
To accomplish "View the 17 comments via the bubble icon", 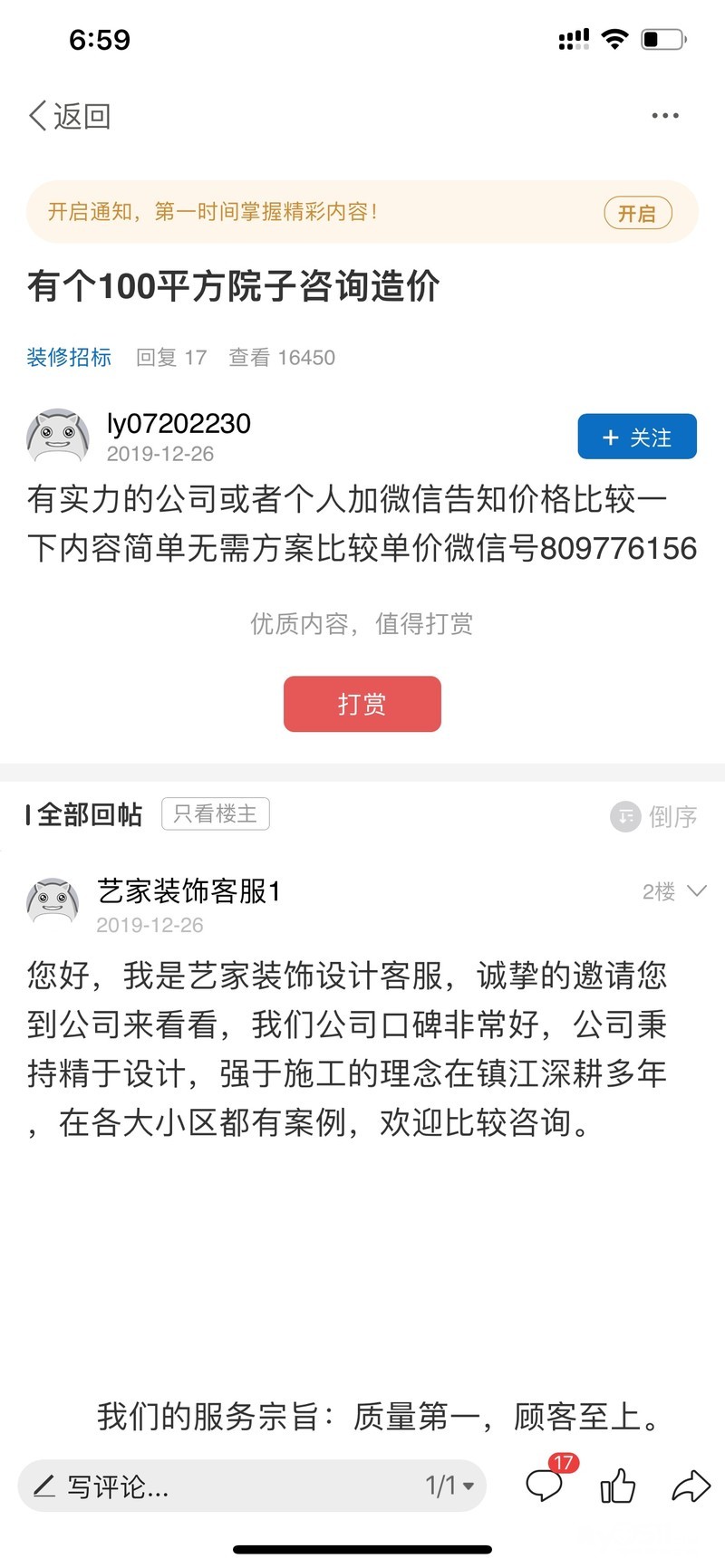I will tap(546, 1486).
